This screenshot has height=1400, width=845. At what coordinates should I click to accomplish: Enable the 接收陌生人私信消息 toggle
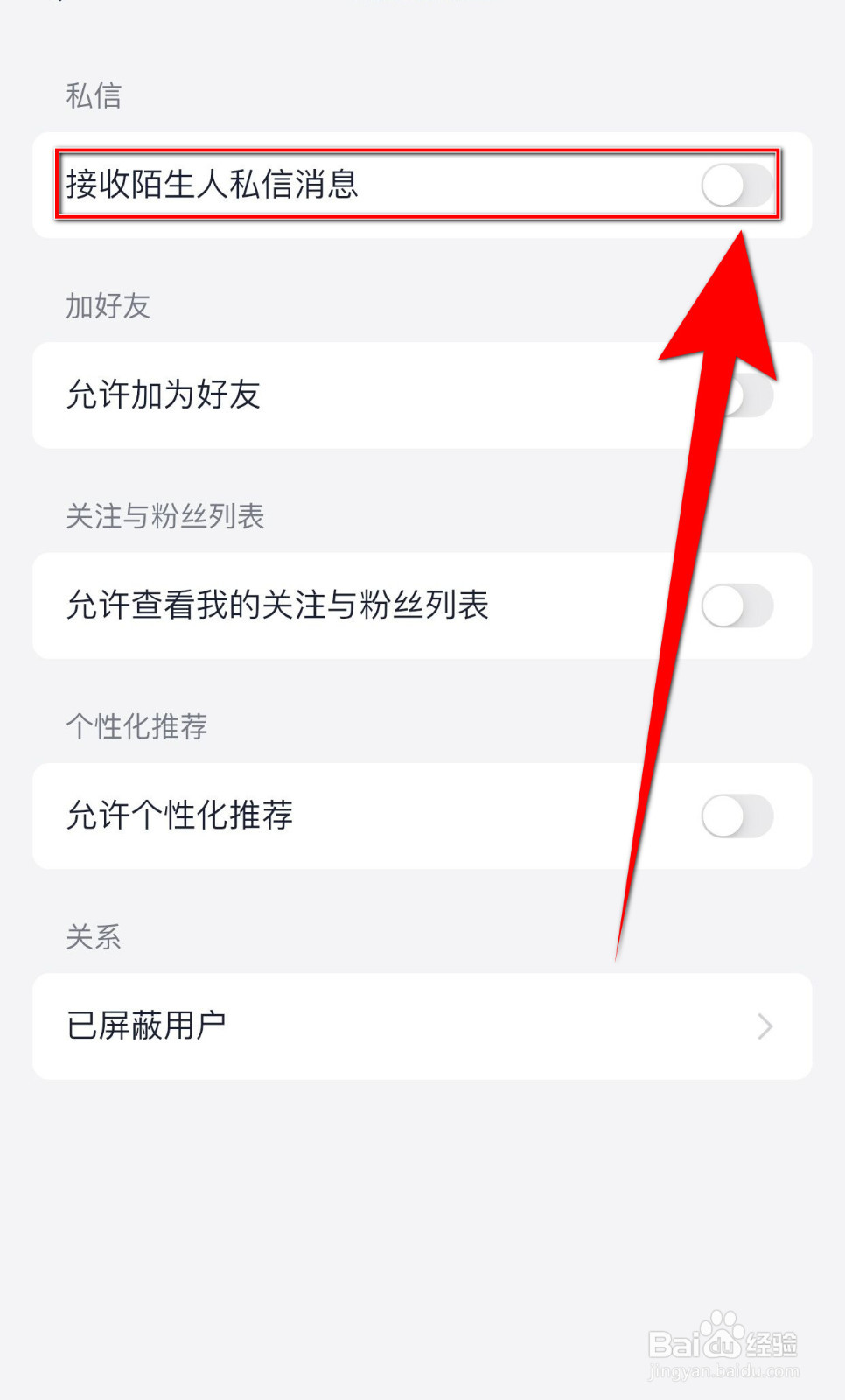click(x=737, y=185)
